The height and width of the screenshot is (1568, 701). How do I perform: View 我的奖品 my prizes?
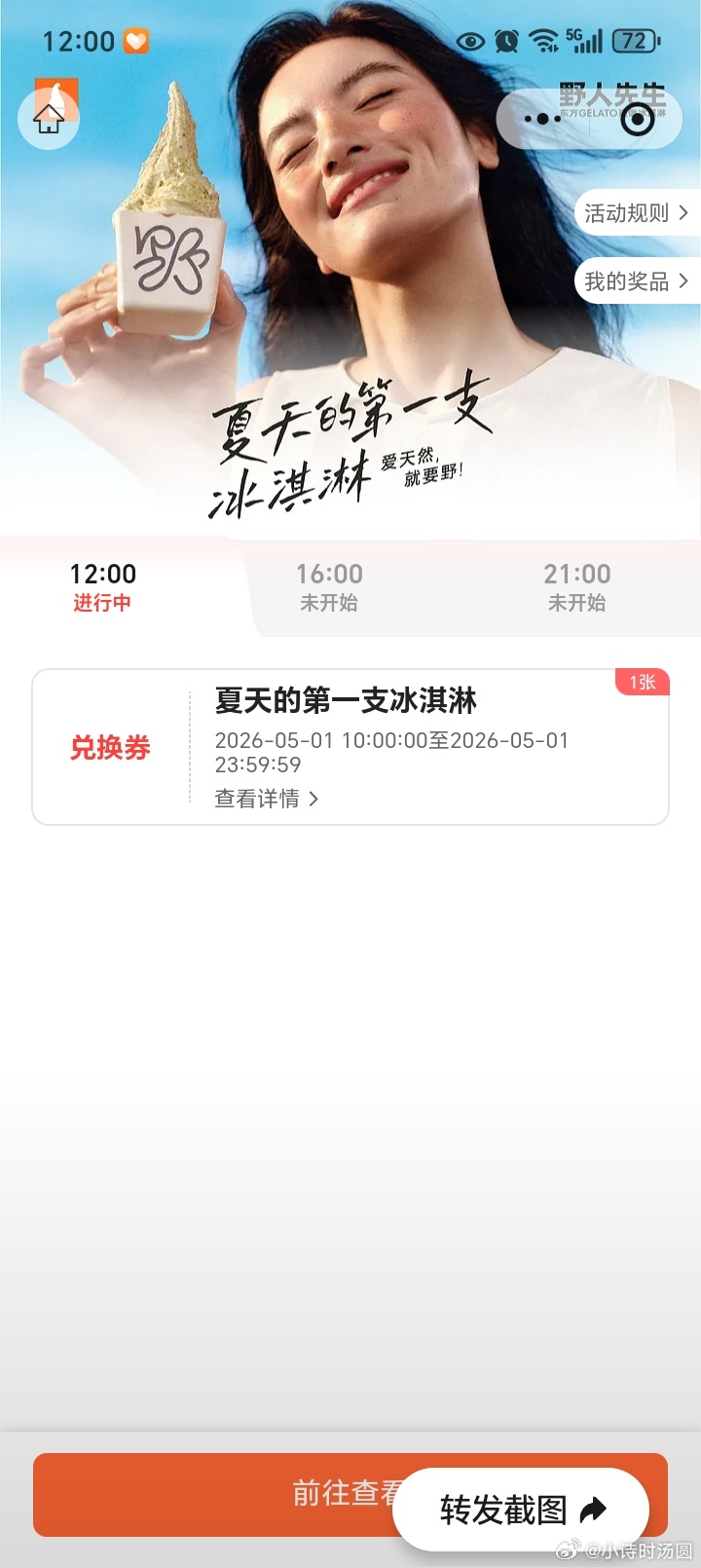coord(636,281)
